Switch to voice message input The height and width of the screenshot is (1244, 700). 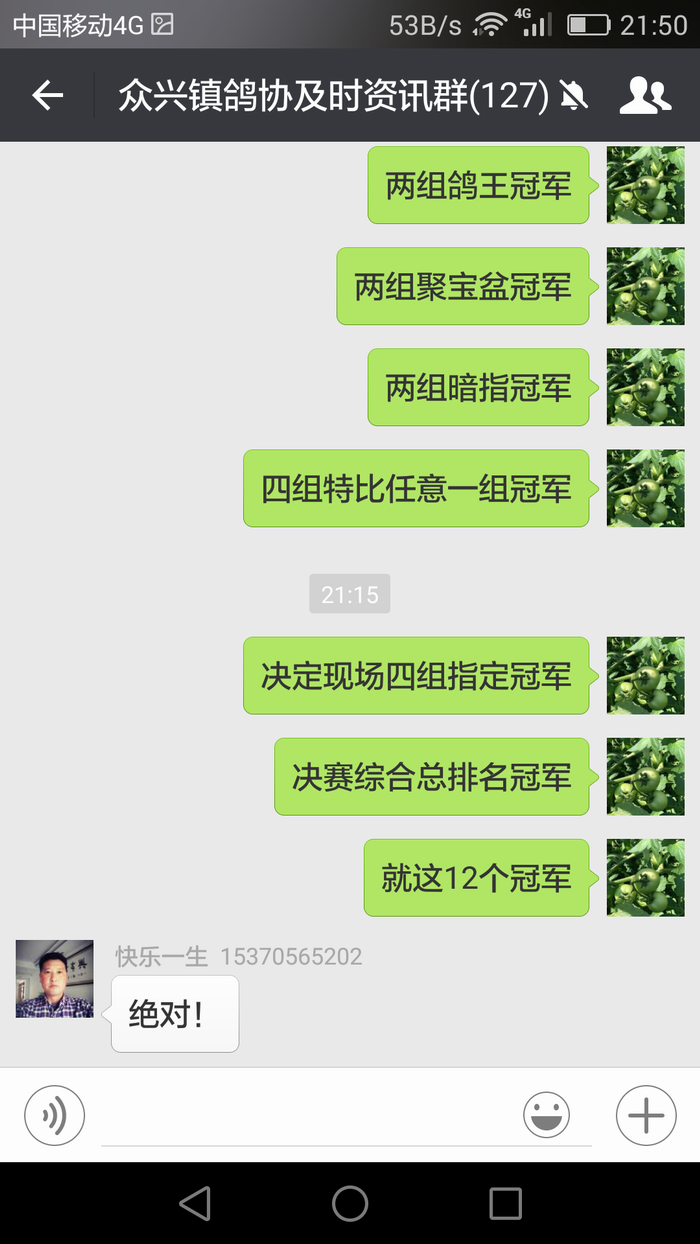[x=55, y=1115]
